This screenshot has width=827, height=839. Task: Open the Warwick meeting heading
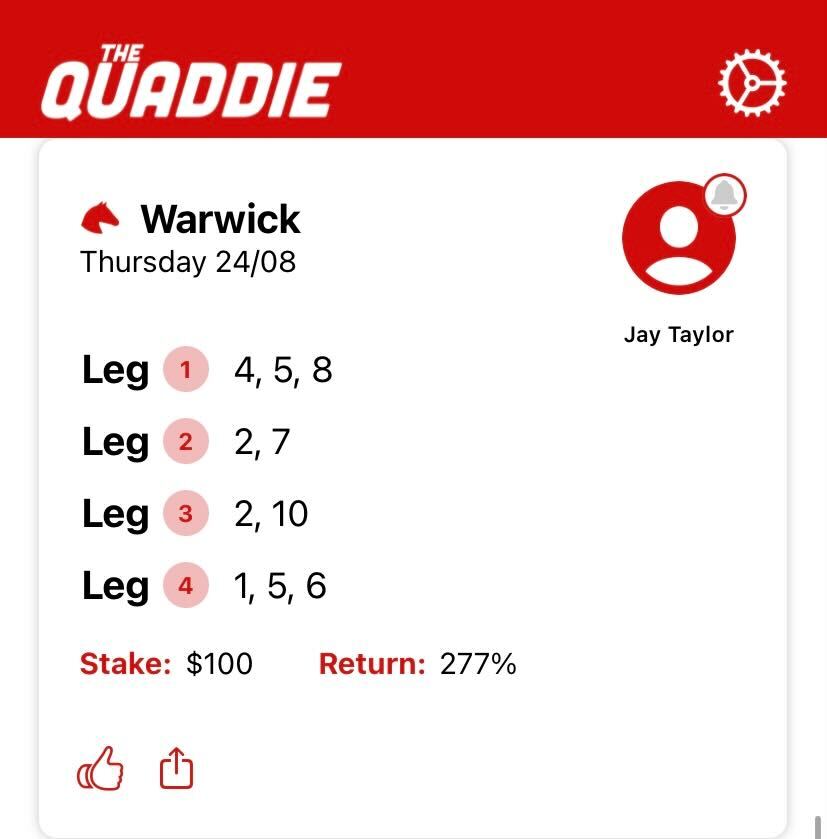[x=221, y=219]
